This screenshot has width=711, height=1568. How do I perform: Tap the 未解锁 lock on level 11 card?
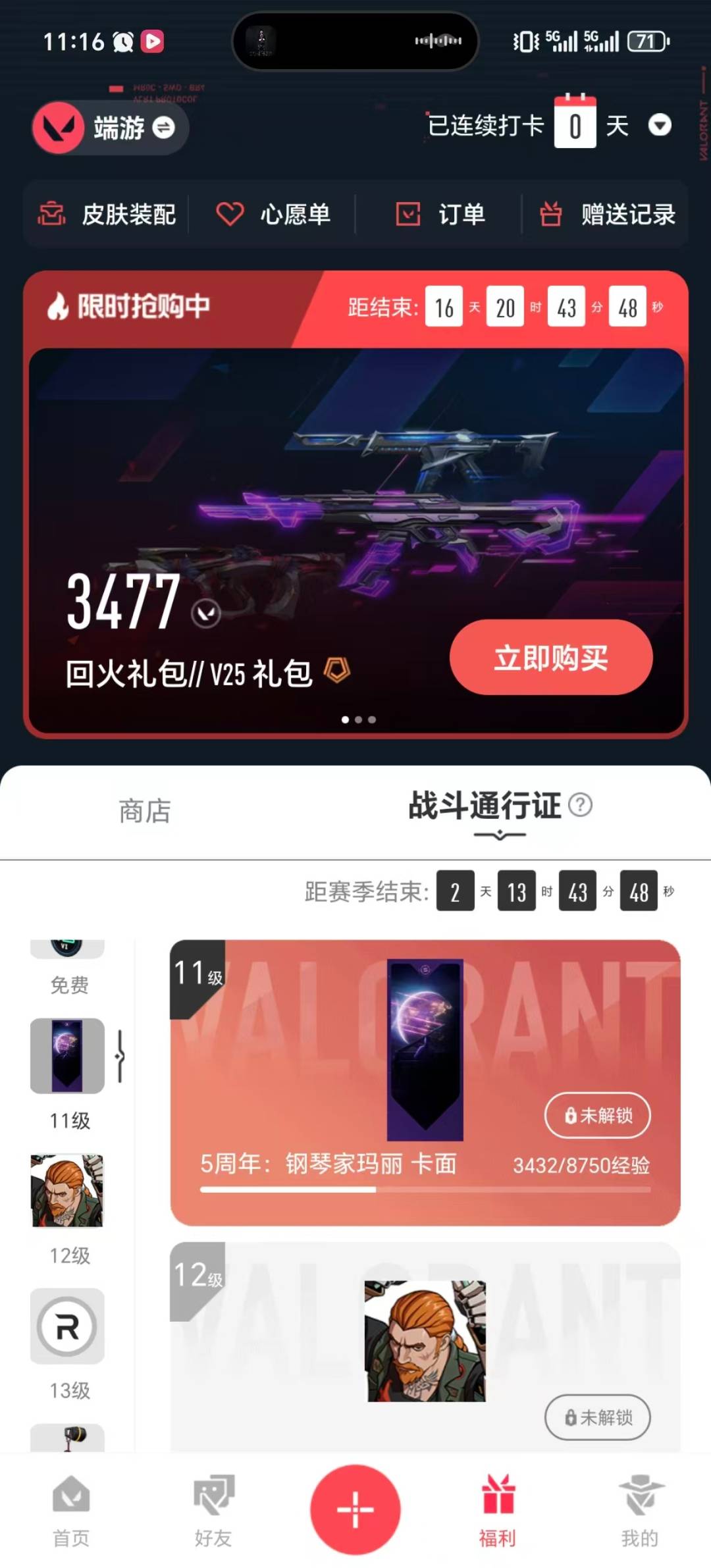pos(596,1116)
